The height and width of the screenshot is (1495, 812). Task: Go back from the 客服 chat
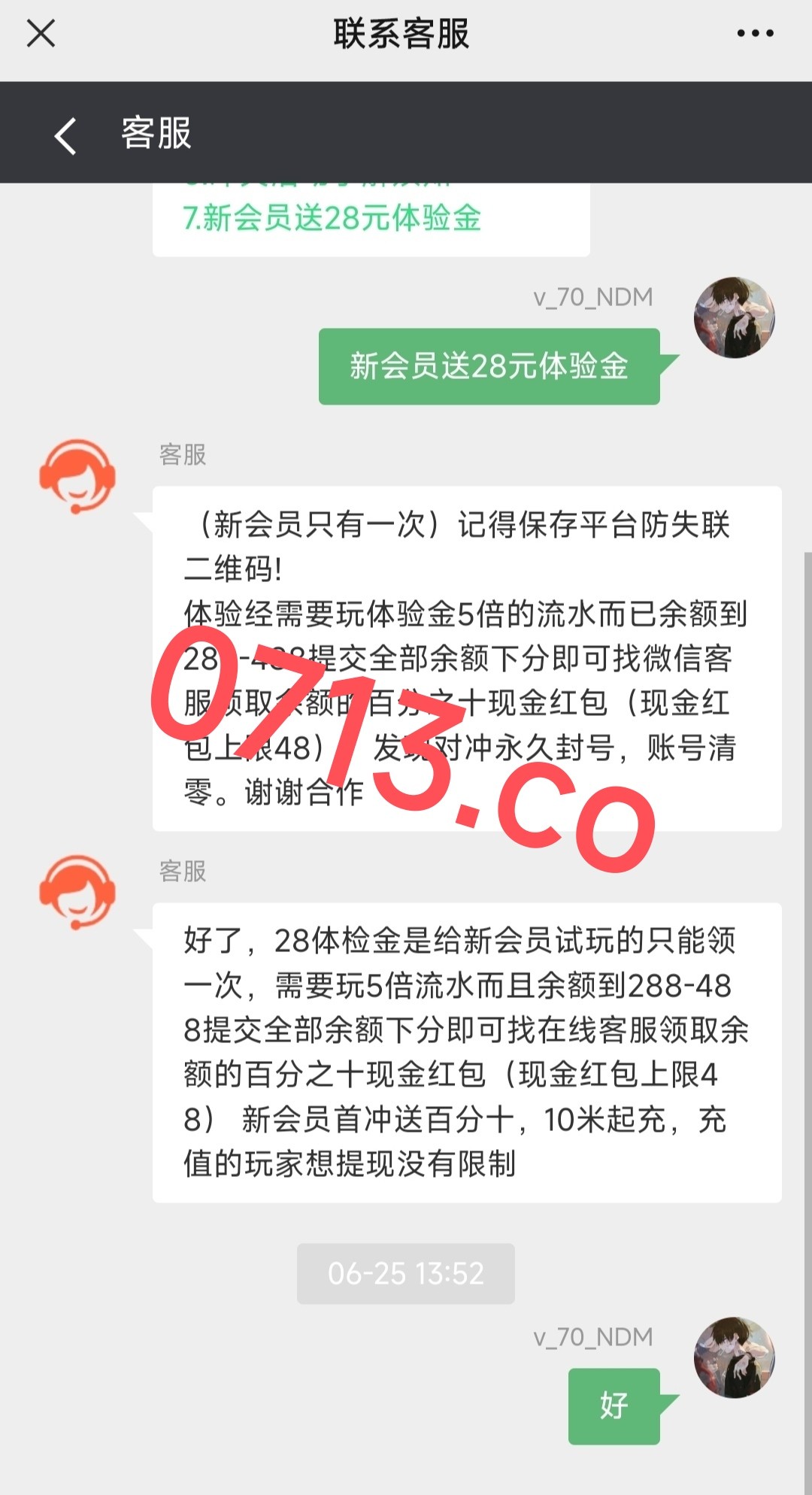65,135
